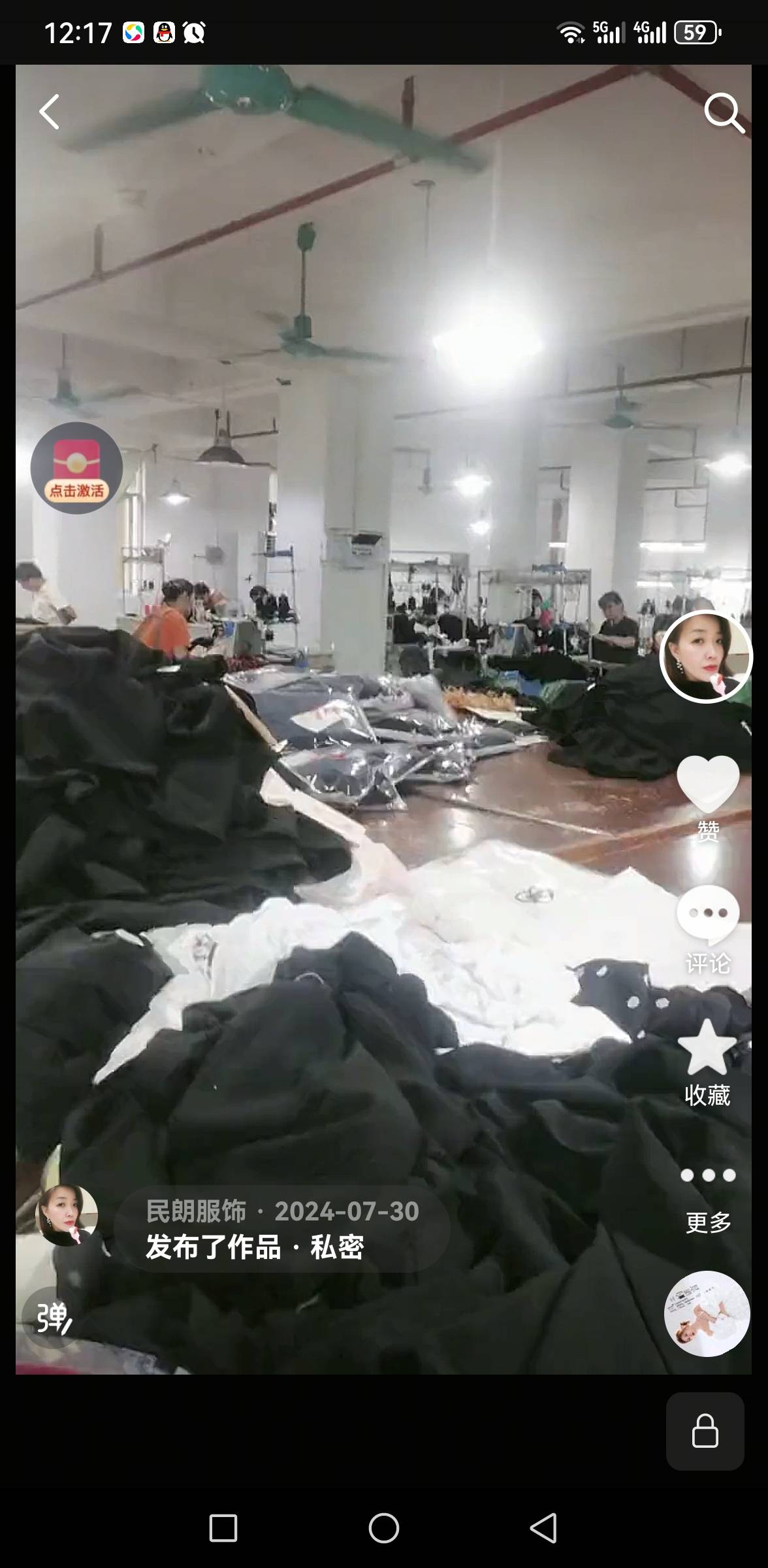Viewport: 768px width, 1568px height.
Task: Open recent apps with the square button
Action: 223,1528
